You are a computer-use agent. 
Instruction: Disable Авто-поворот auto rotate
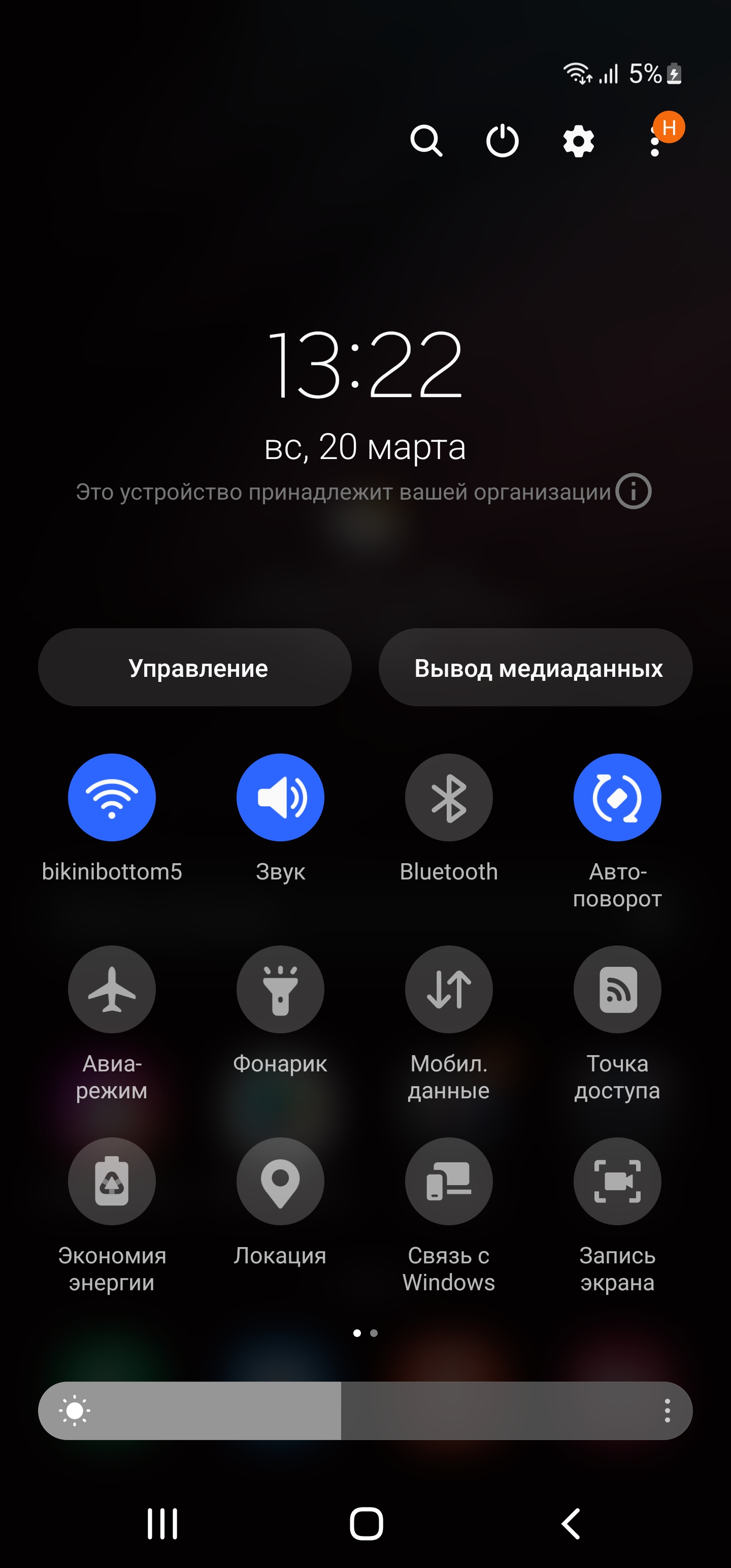pos(617,797)
